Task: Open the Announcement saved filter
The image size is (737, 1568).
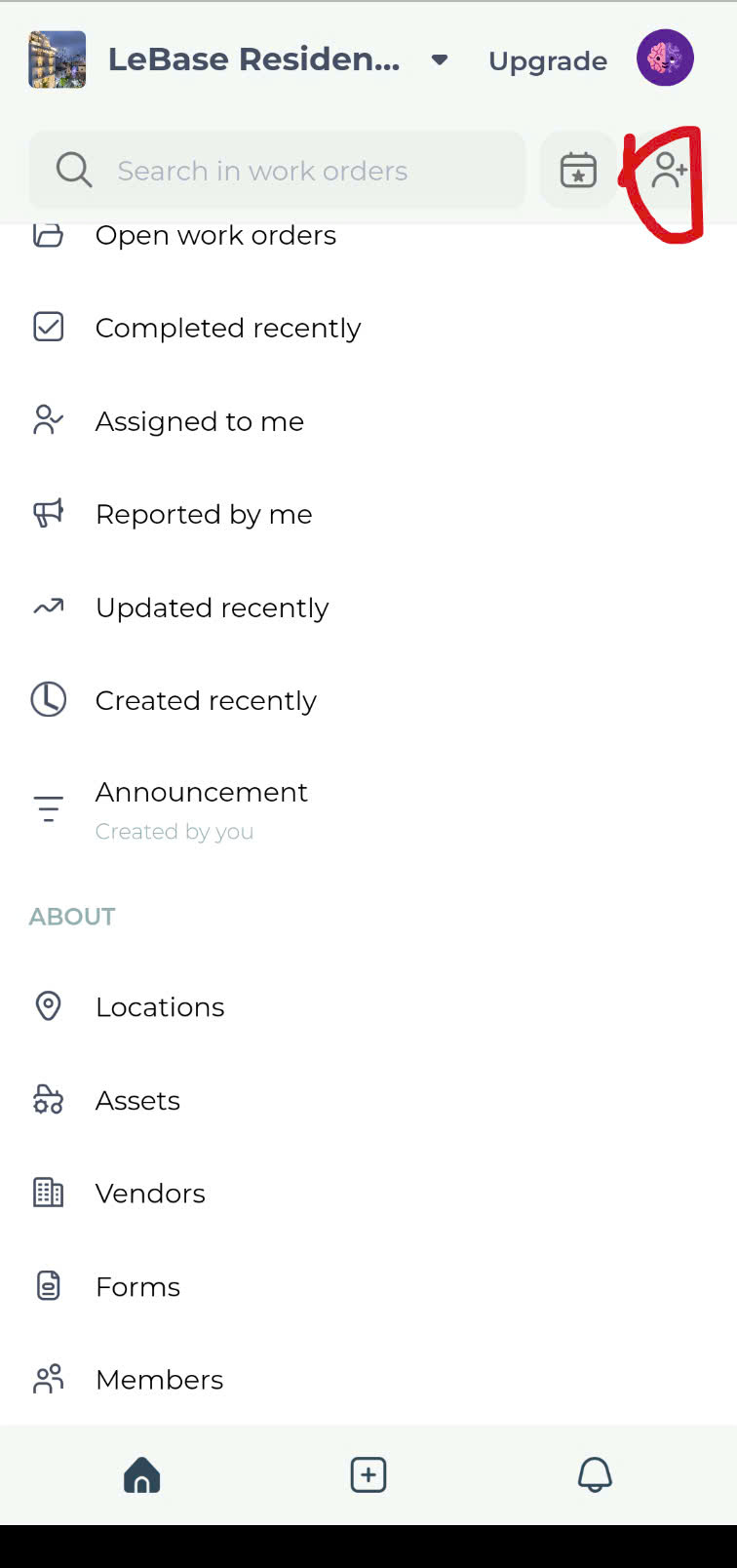Action: 368,809
